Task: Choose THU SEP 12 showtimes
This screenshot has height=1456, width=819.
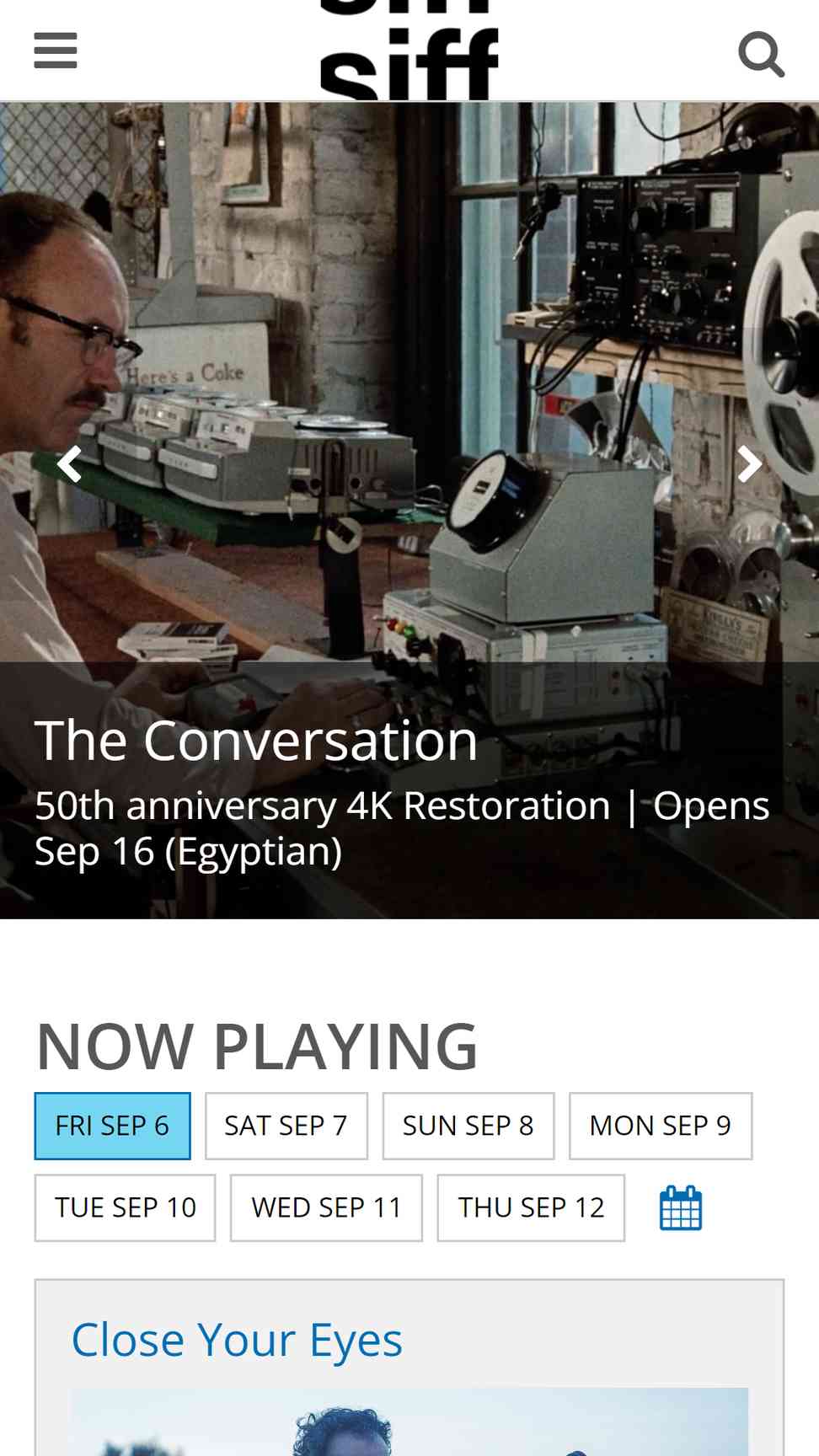Action: pyautogui.click(x=531, y=1207)
